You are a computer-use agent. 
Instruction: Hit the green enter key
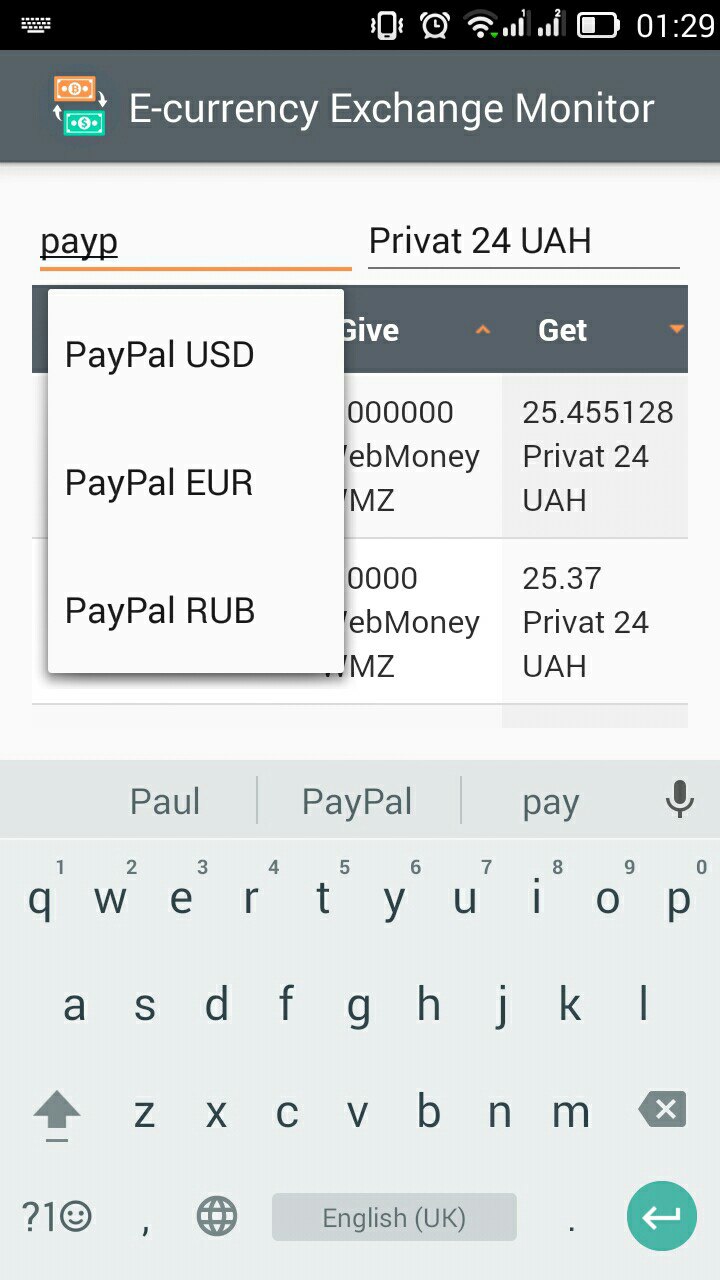click(661, 1216)
